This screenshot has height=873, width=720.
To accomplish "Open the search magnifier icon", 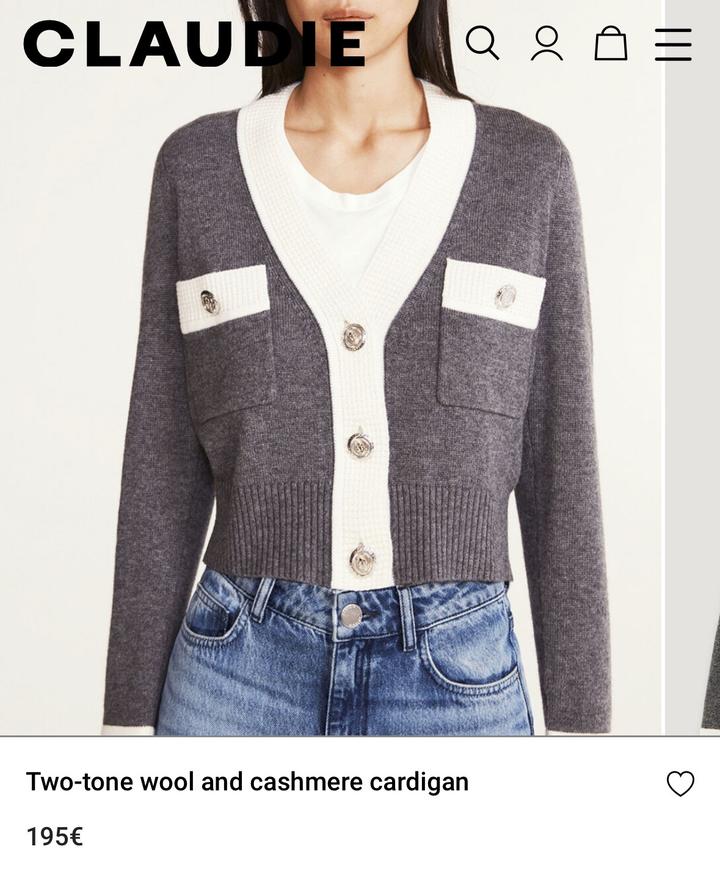I will point(482,43).
